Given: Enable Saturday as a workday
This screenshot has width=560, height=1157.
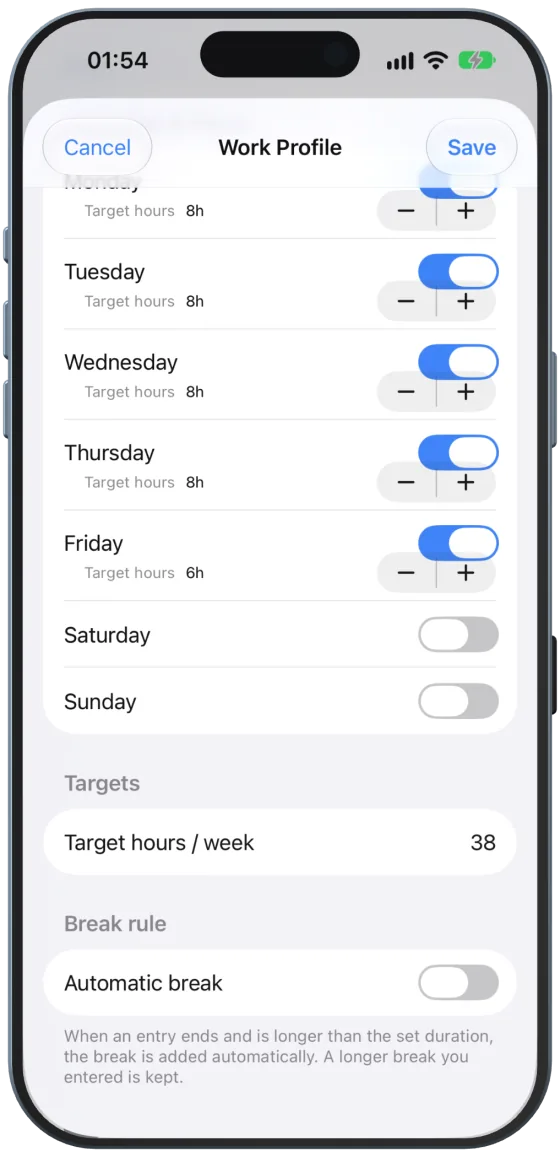Looking at the screenshot, I should (458, 635).
